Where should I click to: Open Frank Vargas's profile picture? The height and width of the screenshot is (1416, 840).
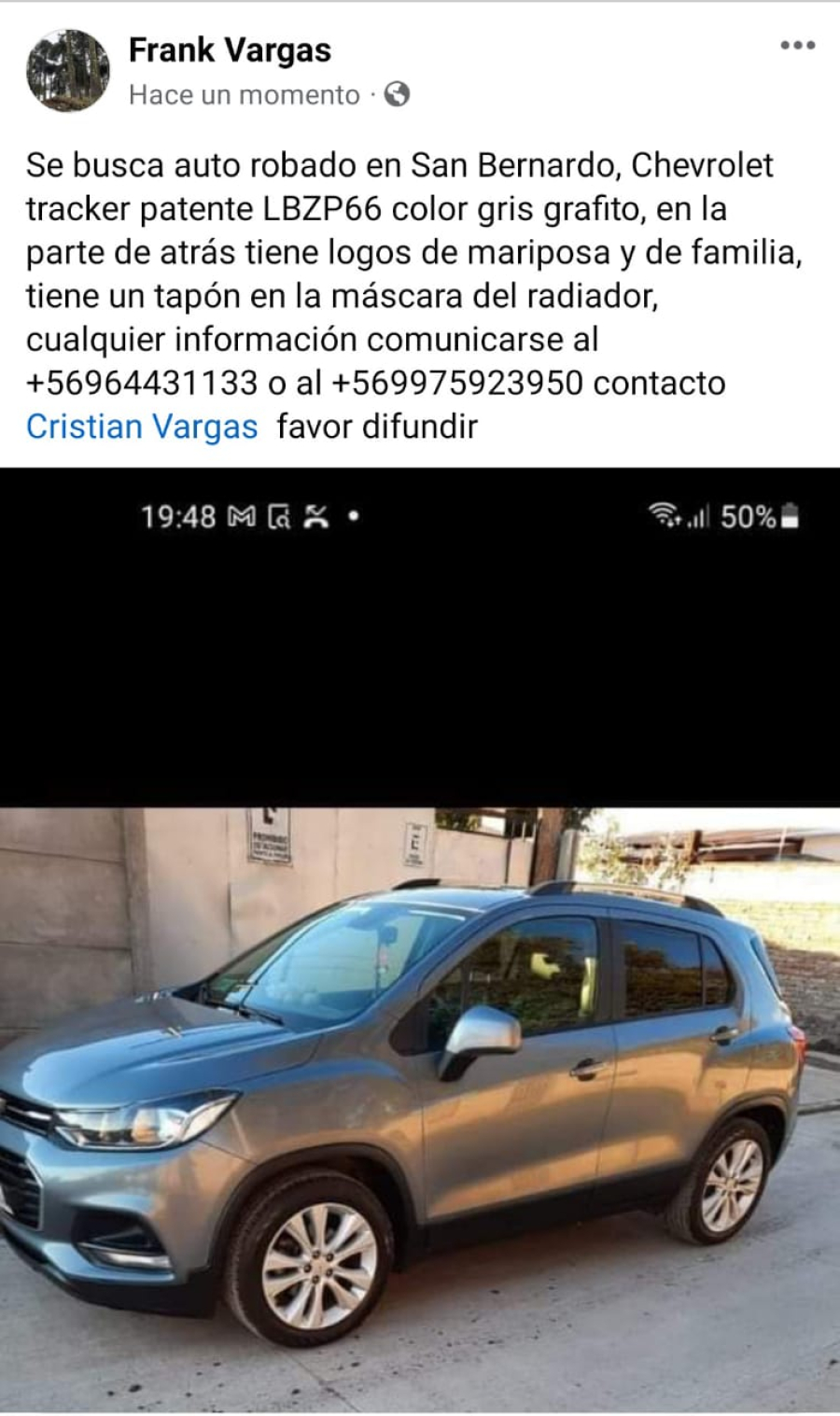[67, 71]
